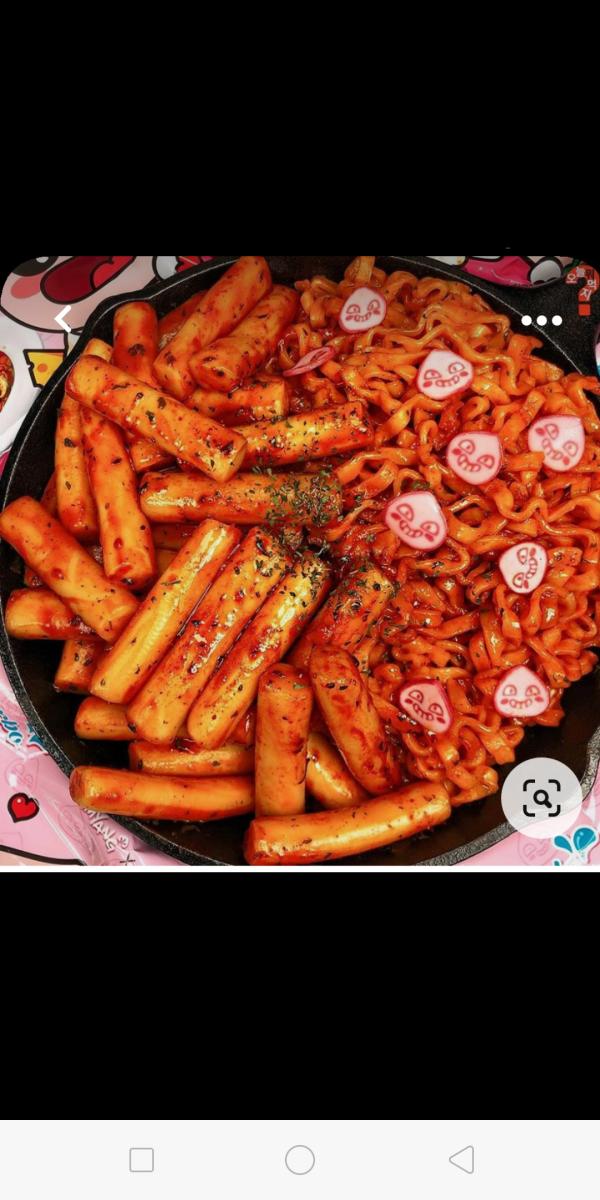Go to the home screen
This screenshot has width=600, height=1200.
pos(300,1160)
